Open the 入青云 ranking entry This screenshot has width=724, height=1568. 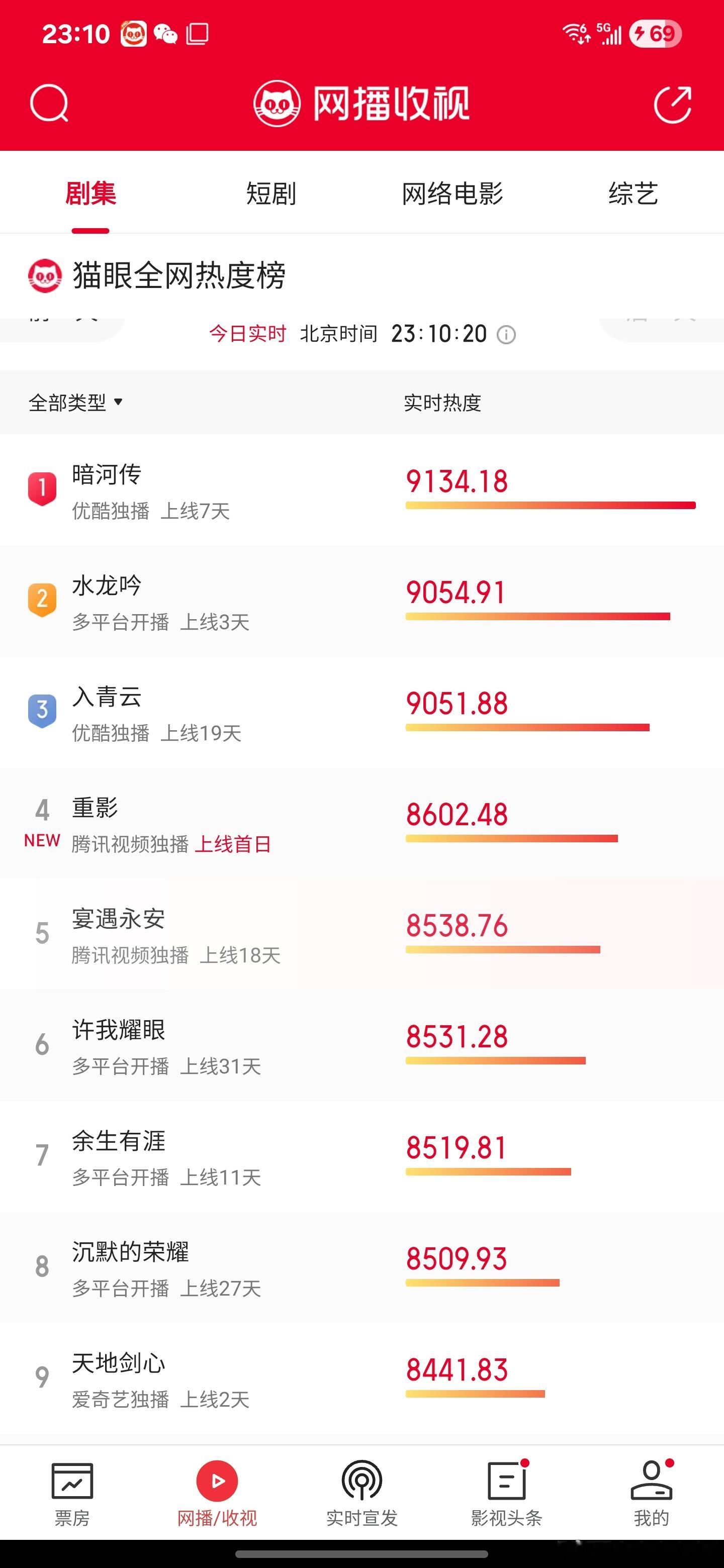pyautogui.click(x=361, y=712)
